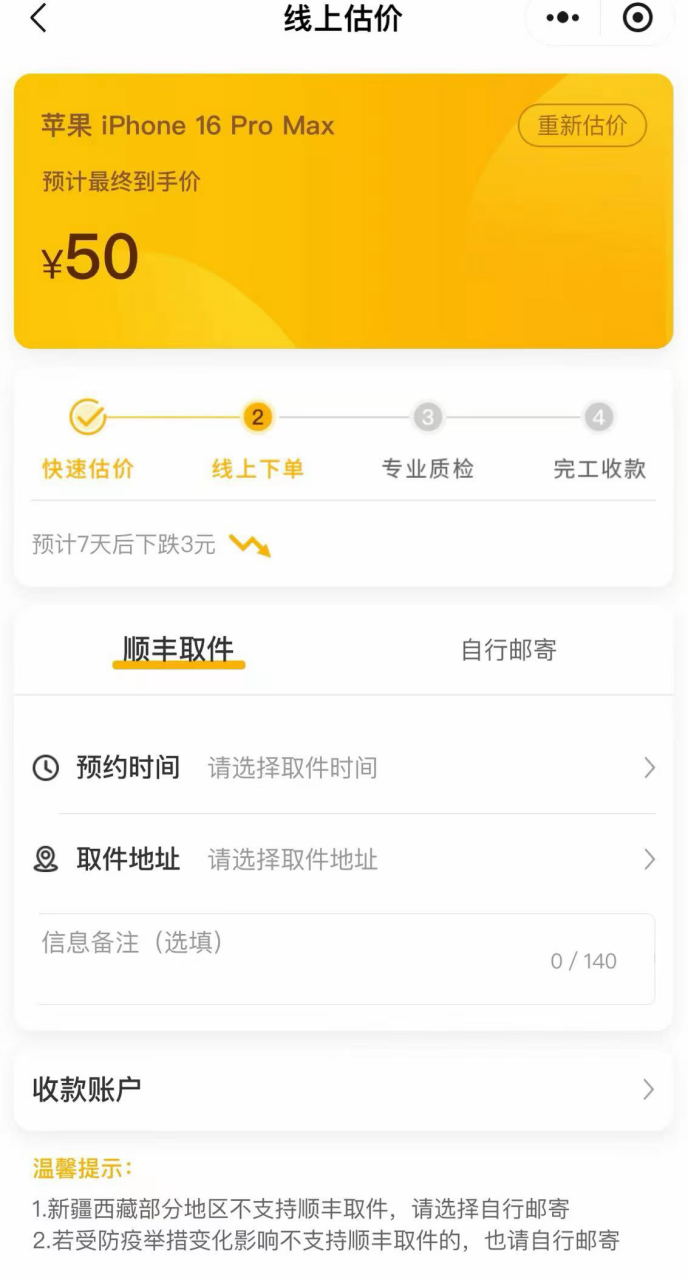Select a pickup address in 取件地址
The image size is (688, 1280).
[x=344, y=859]
